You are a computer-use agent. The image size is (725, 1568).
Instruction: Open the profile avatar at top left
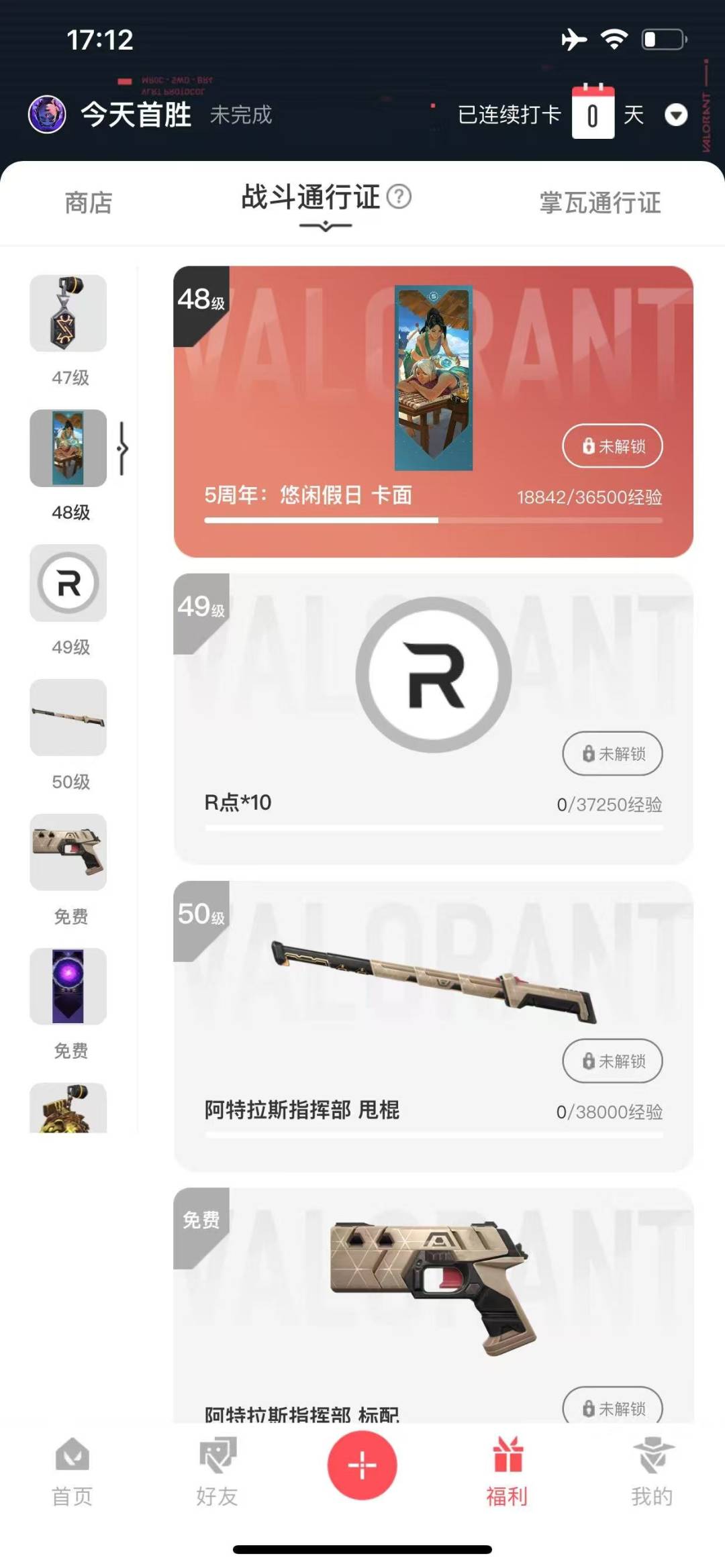coord(47,114)
